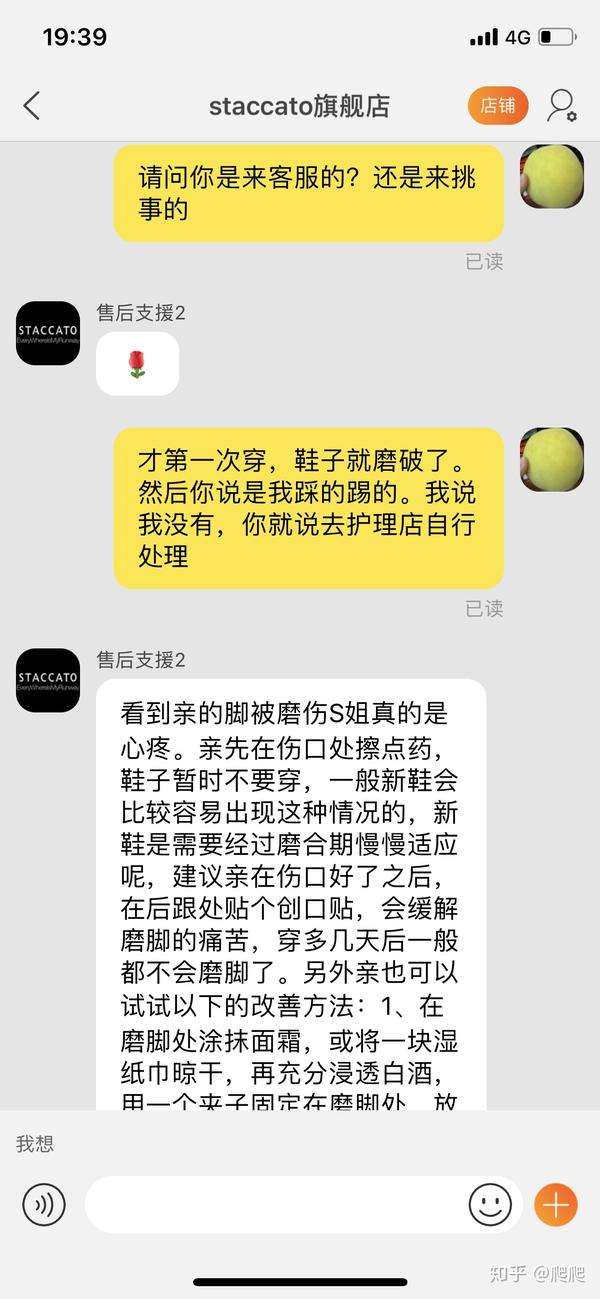The width and height of the screenshot is (600, 1299).
Task: Go back from the staccato chat
Action: point(32,106)
